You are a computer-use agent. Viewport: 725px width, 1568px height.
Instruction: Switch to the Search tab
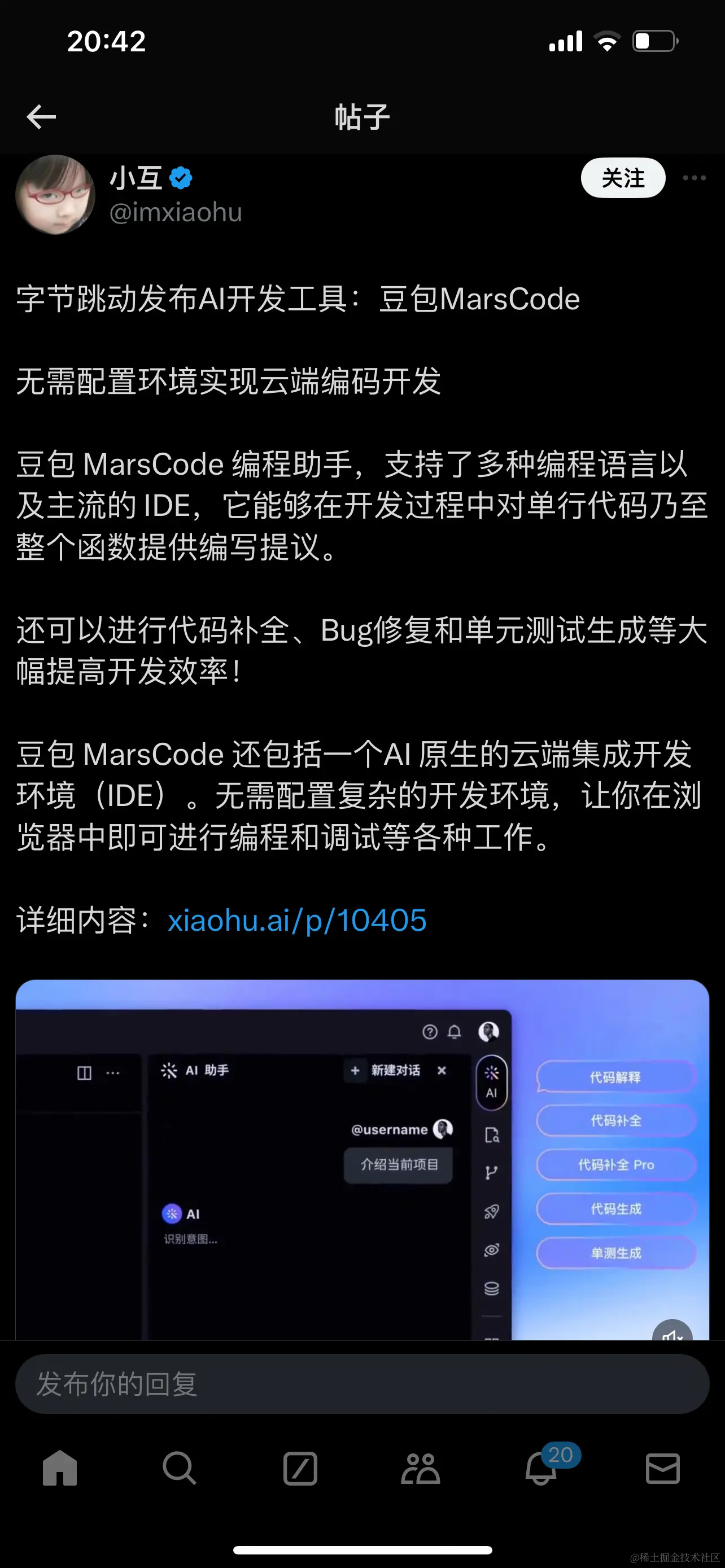(180, 1468)
